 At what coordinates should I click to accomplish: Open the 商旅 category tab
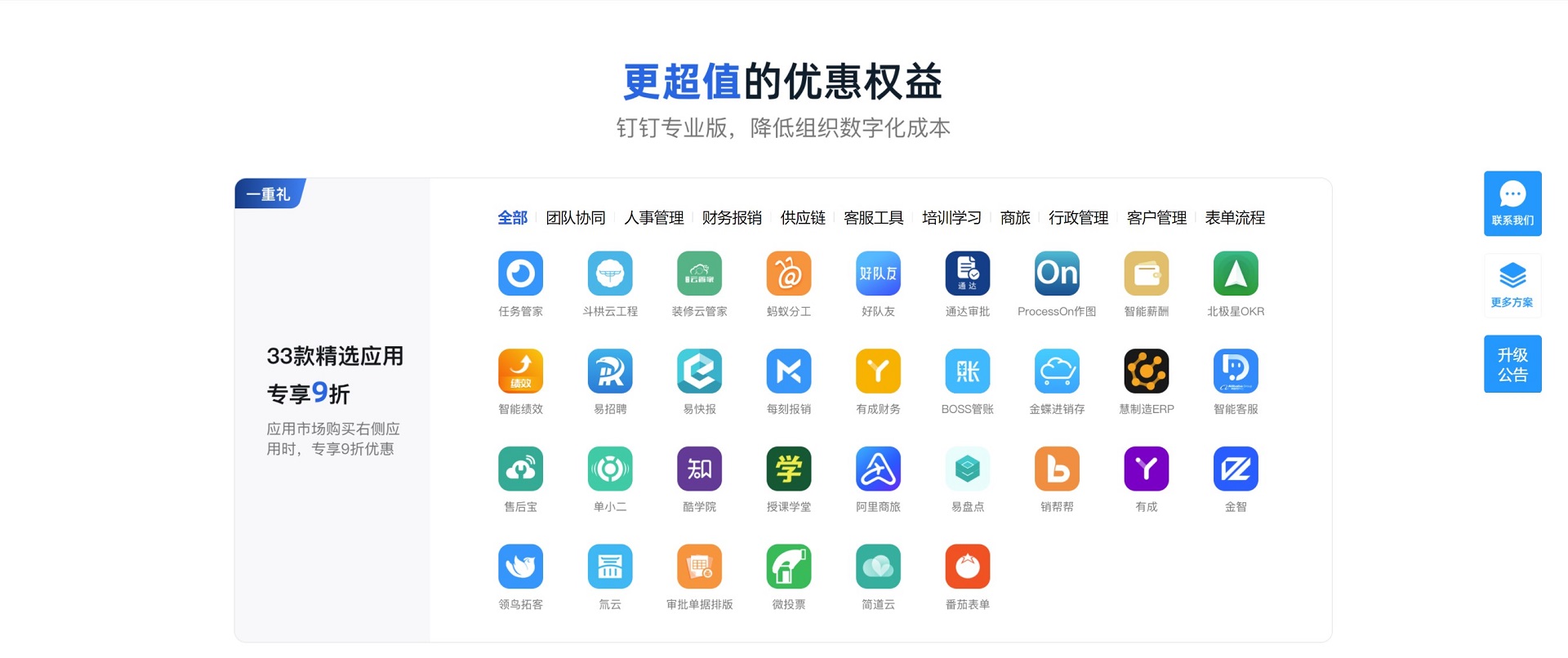coord(1015,218)
